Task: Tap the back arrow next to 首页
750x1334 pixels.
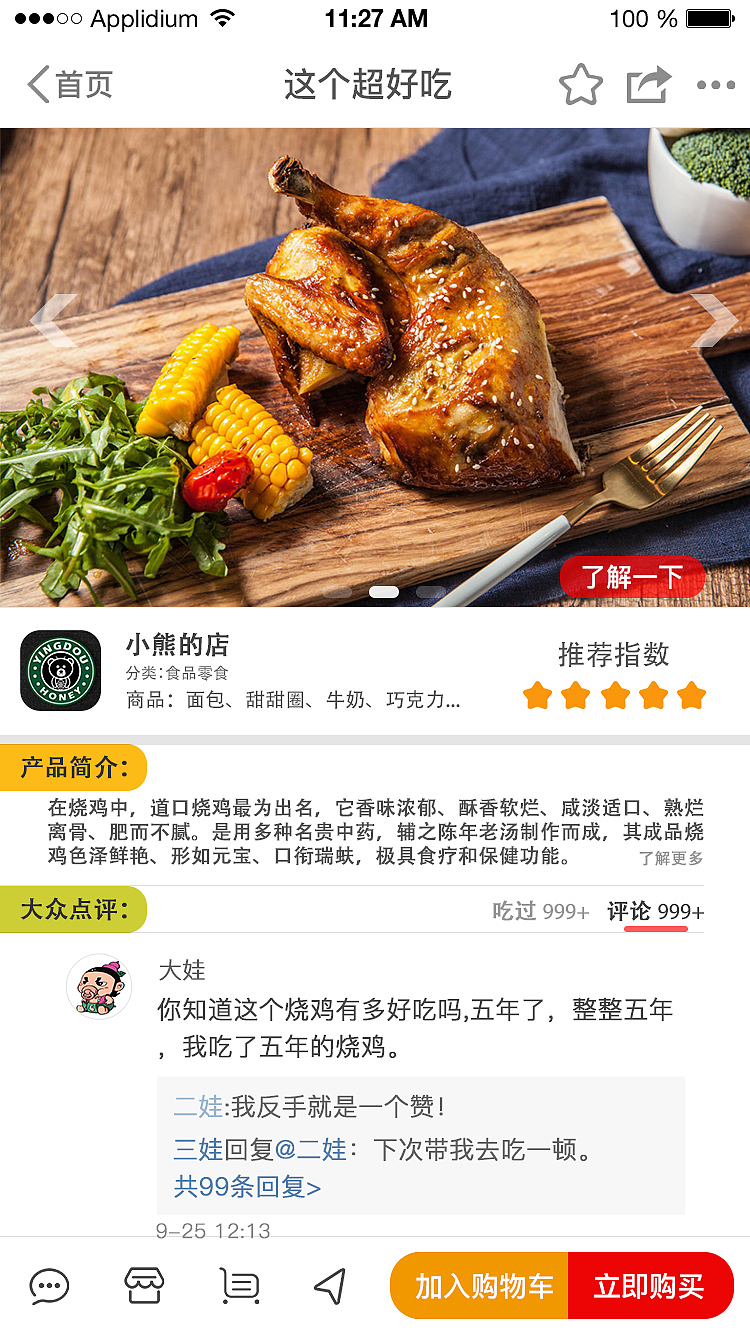Action: click(36, 85)
